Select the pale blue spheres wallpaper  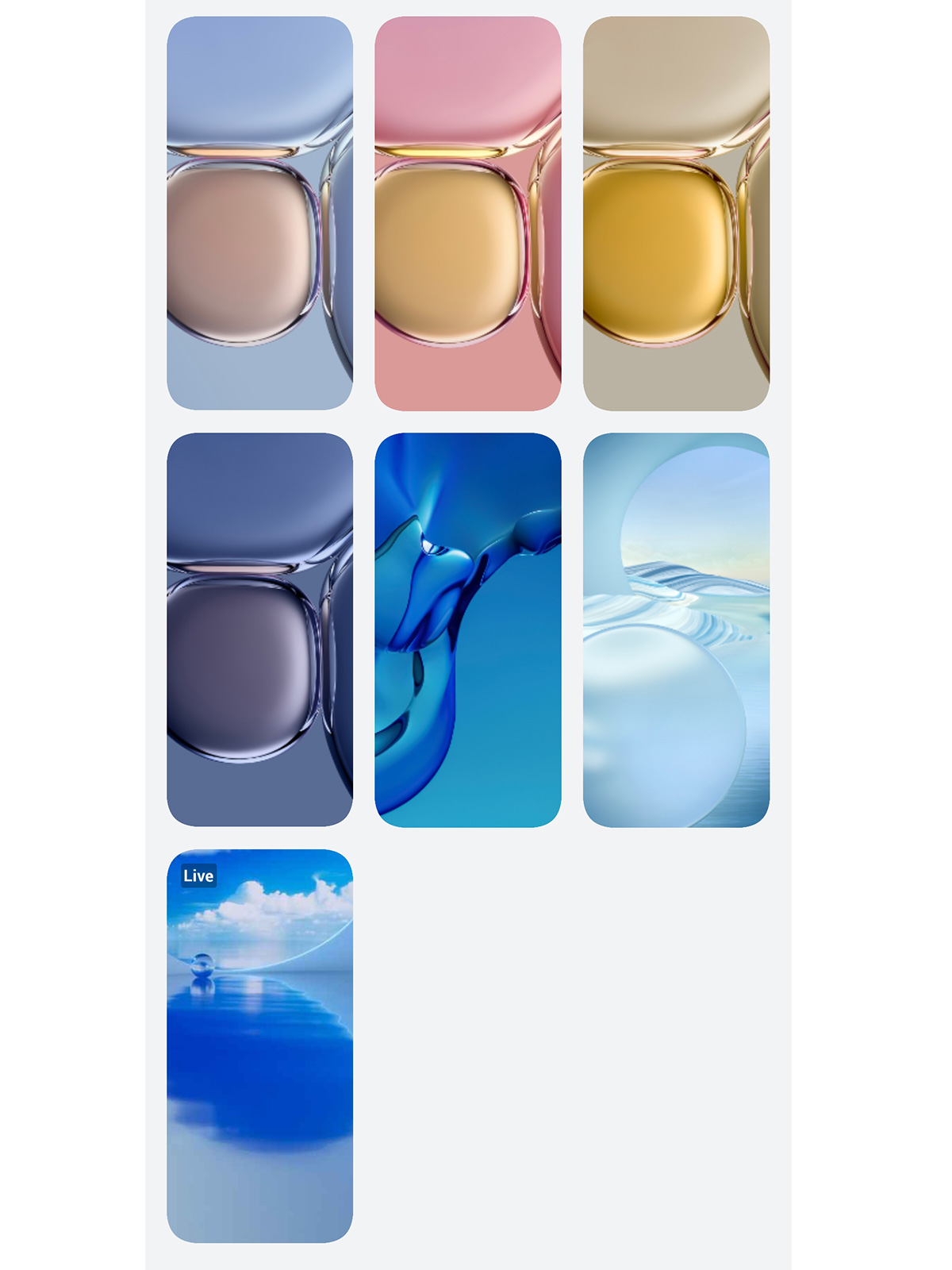click(x=676, y=629)
